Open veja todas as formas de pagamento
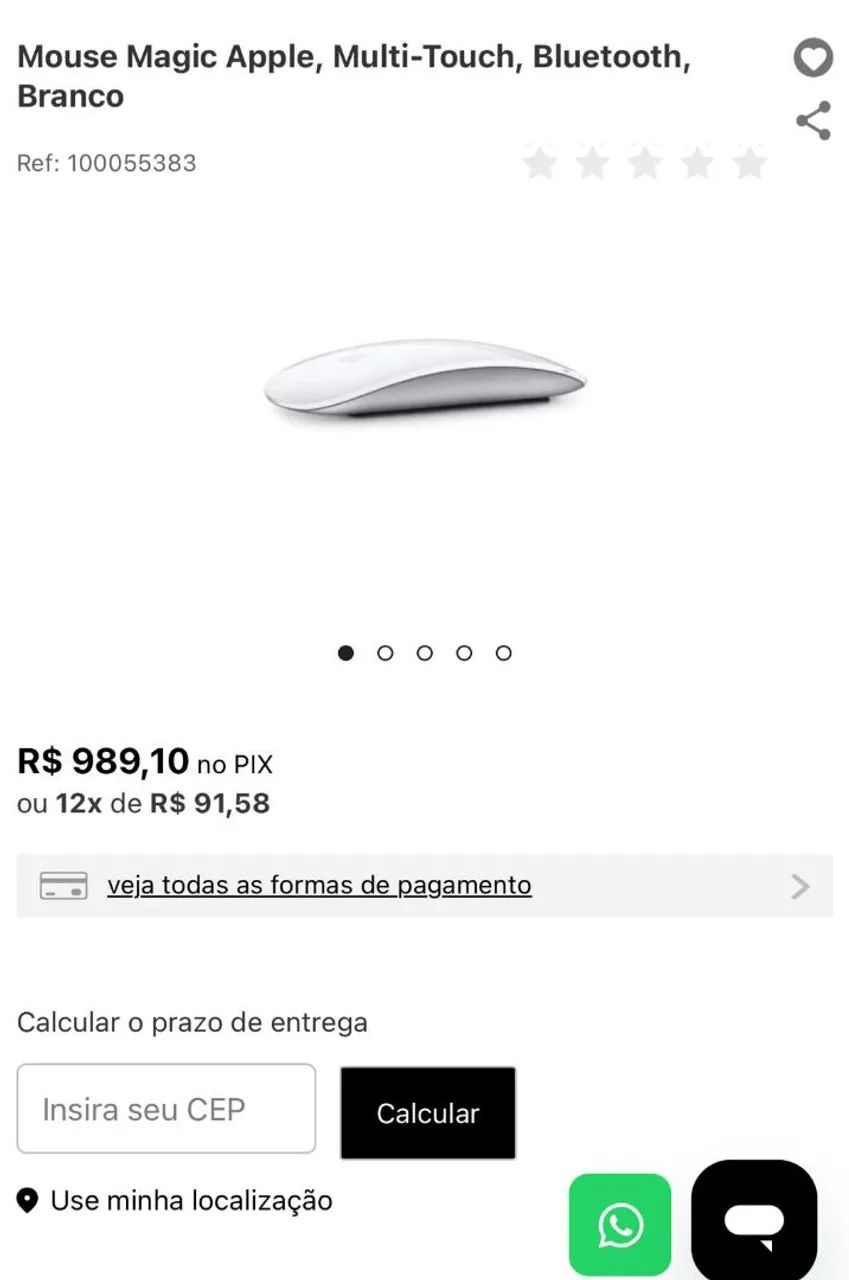Viewport: 849px width, 1280px height. [319, 885]
